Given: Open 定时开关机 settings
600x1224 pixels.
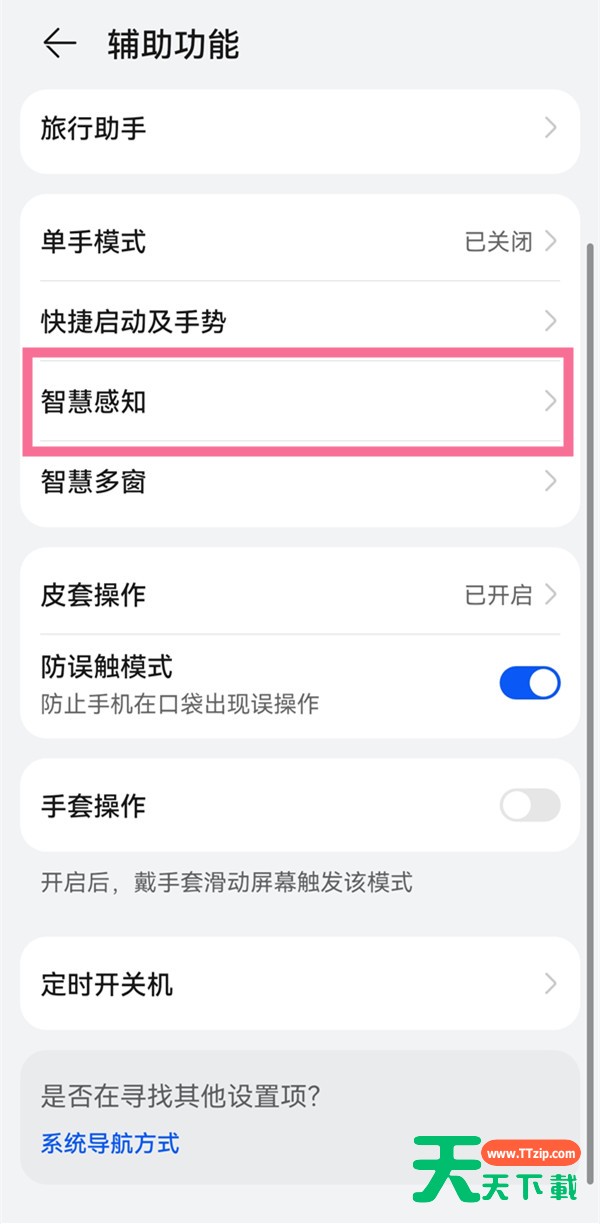Looking at the screenshot, I should pyautogui.click(x=300, y=984).
